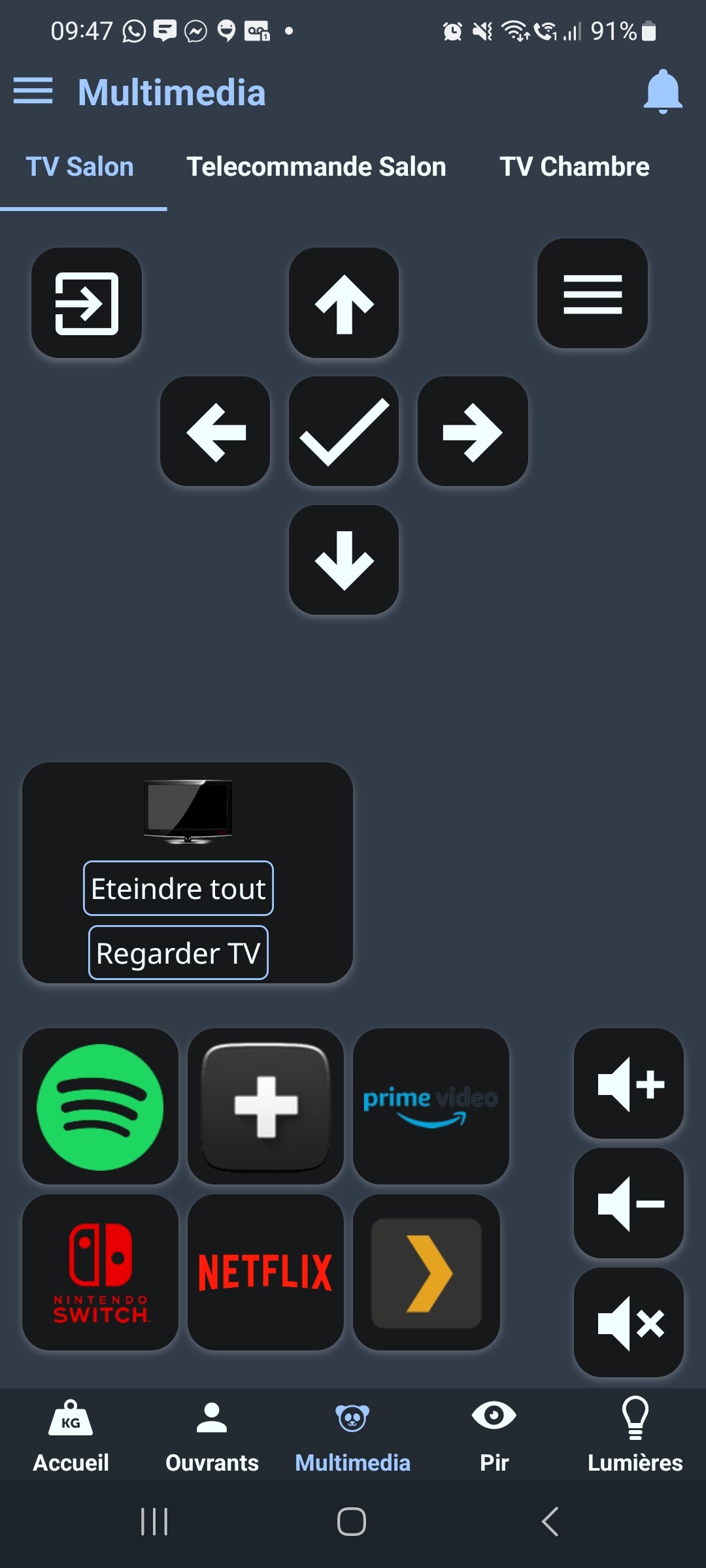706x1568 pixels.
Task: Open the hamburger drawer menu
Action: pos(33,91)
